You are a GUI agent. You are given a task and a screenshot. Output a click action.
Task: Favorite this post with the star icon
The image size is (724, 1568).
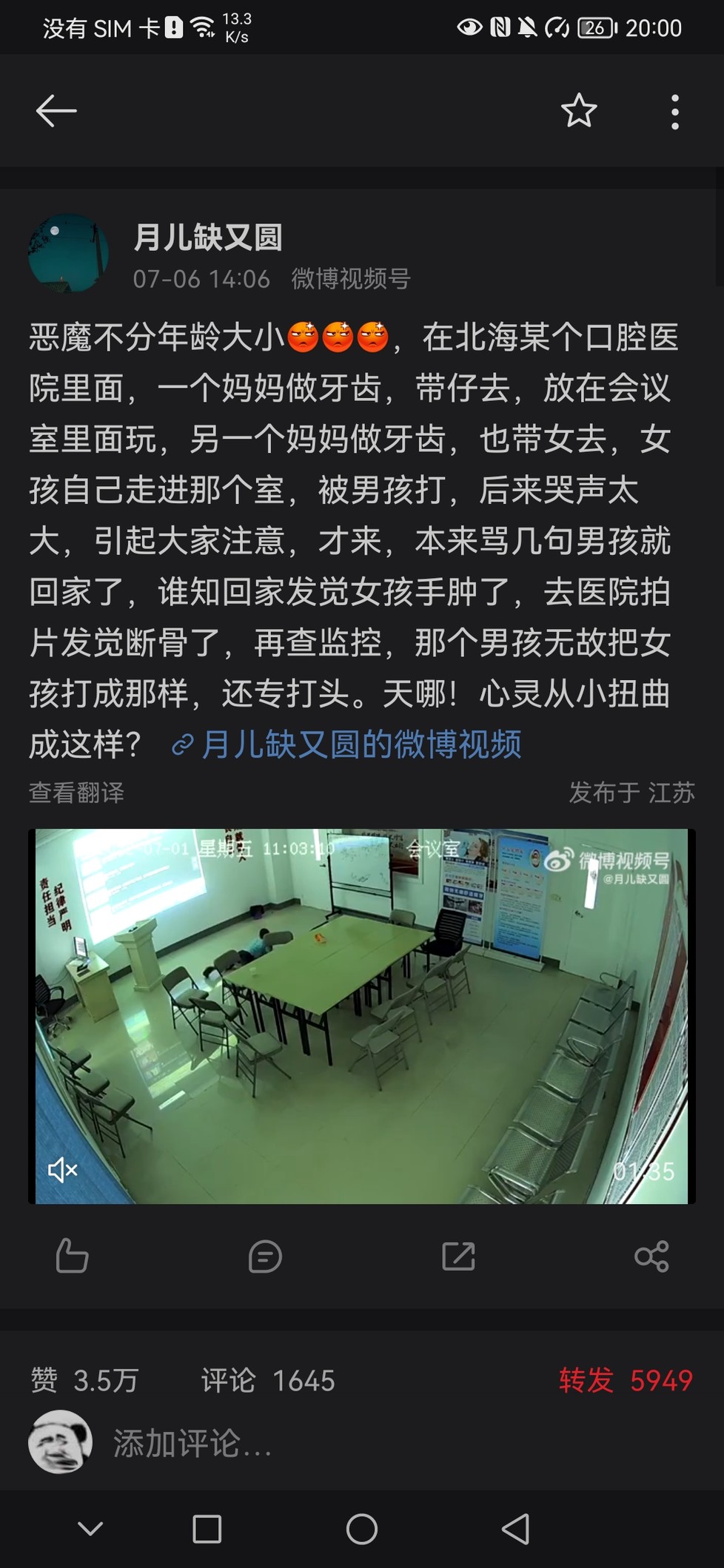click(x=579, y=111)
